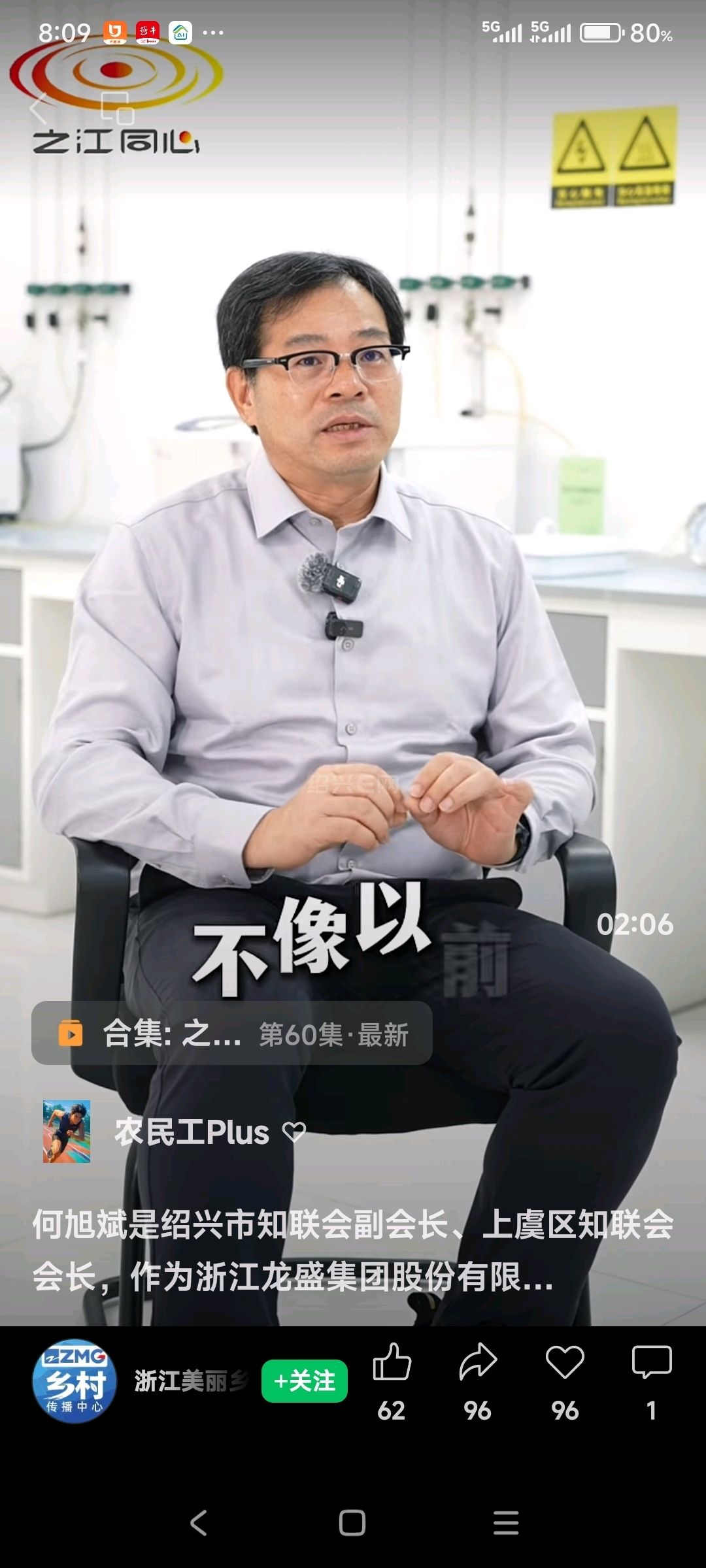Open the floating window icon
Screen dimensions: 706x1568
click(x=118, y=108)
